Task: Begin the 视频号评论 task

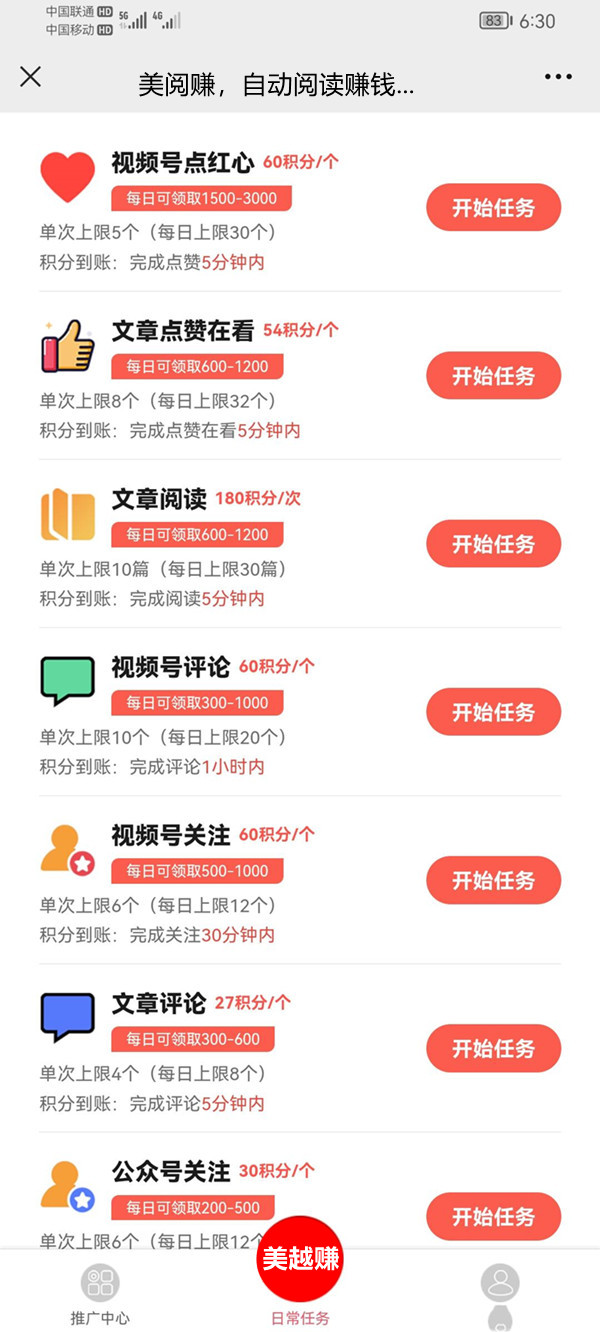Action: click(494, 712)
